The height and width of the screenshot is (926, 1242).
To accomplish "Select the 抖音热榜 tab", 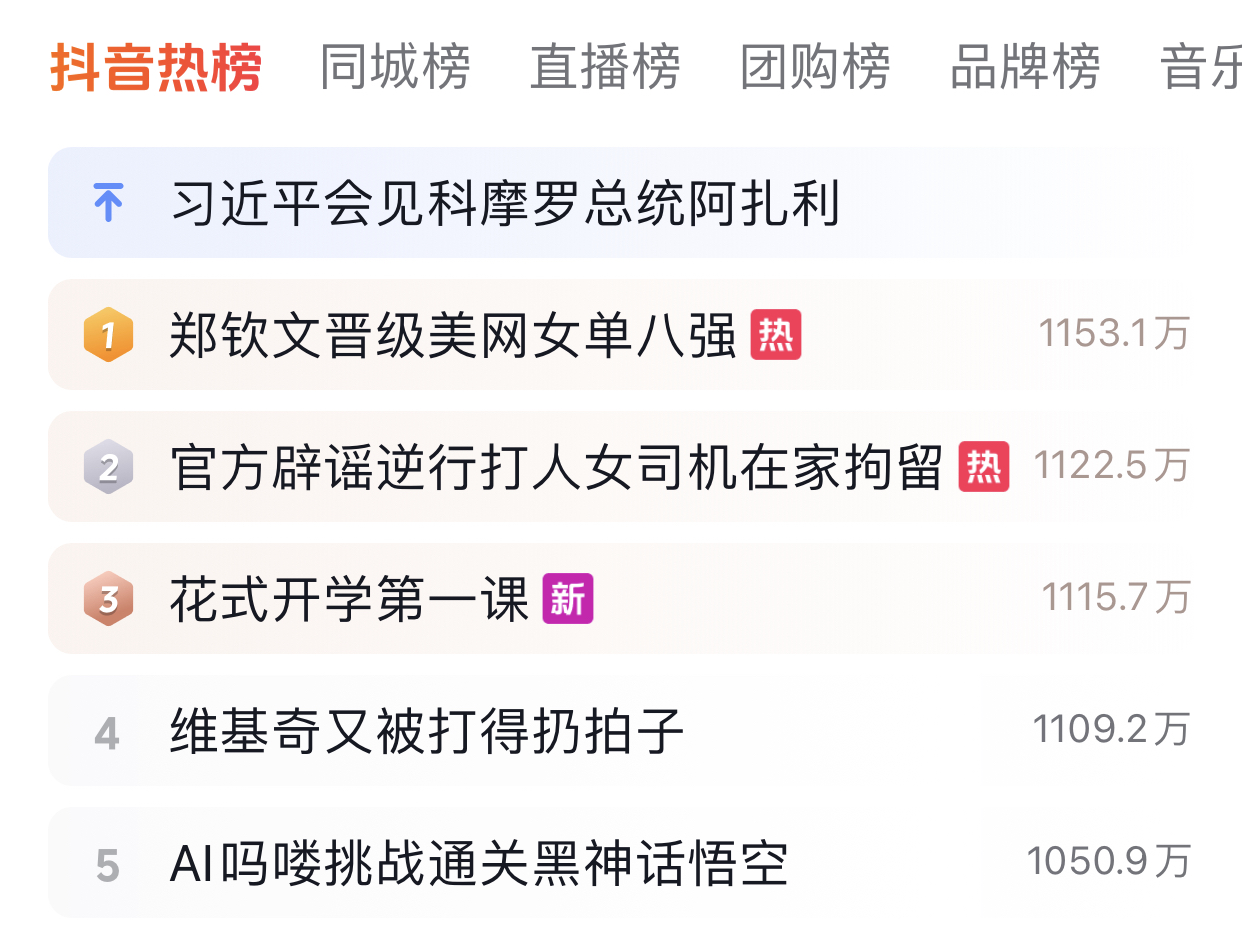I will pyautogui.click(x=156, y=68).
